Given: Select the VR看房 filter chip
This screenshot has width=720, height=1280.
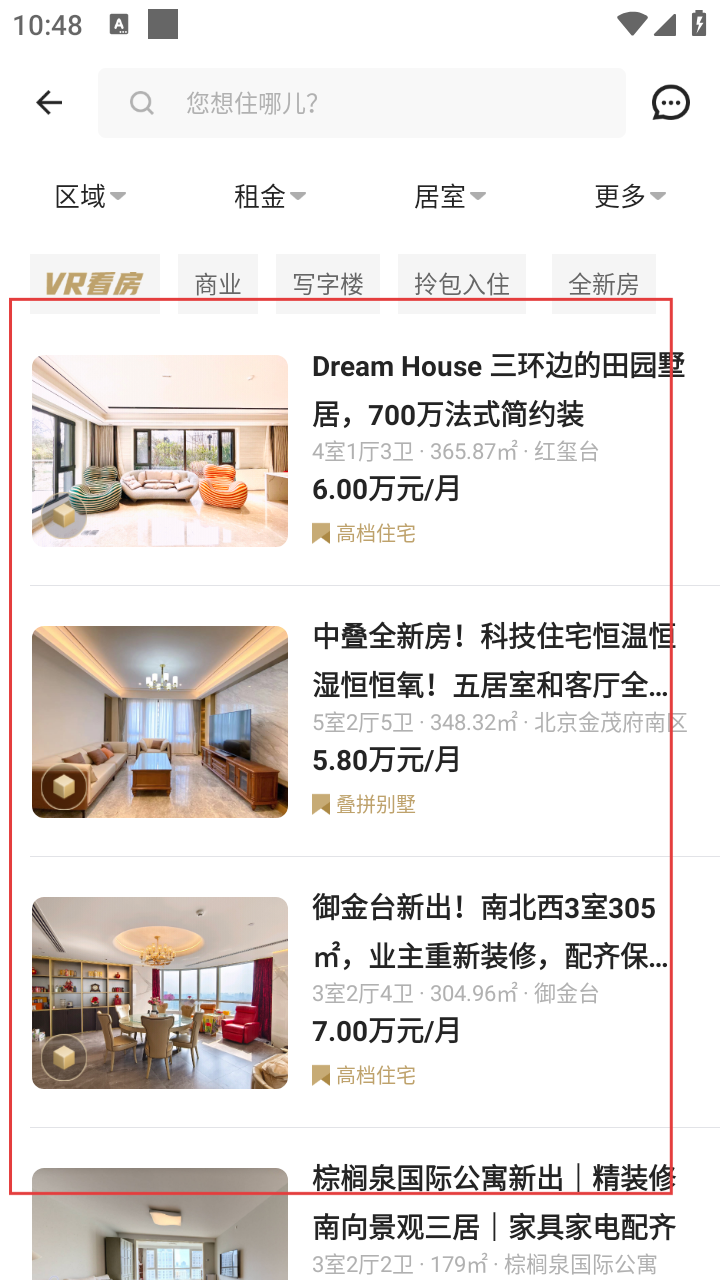Looking at the screenshot, I should [x=95, y=284].
